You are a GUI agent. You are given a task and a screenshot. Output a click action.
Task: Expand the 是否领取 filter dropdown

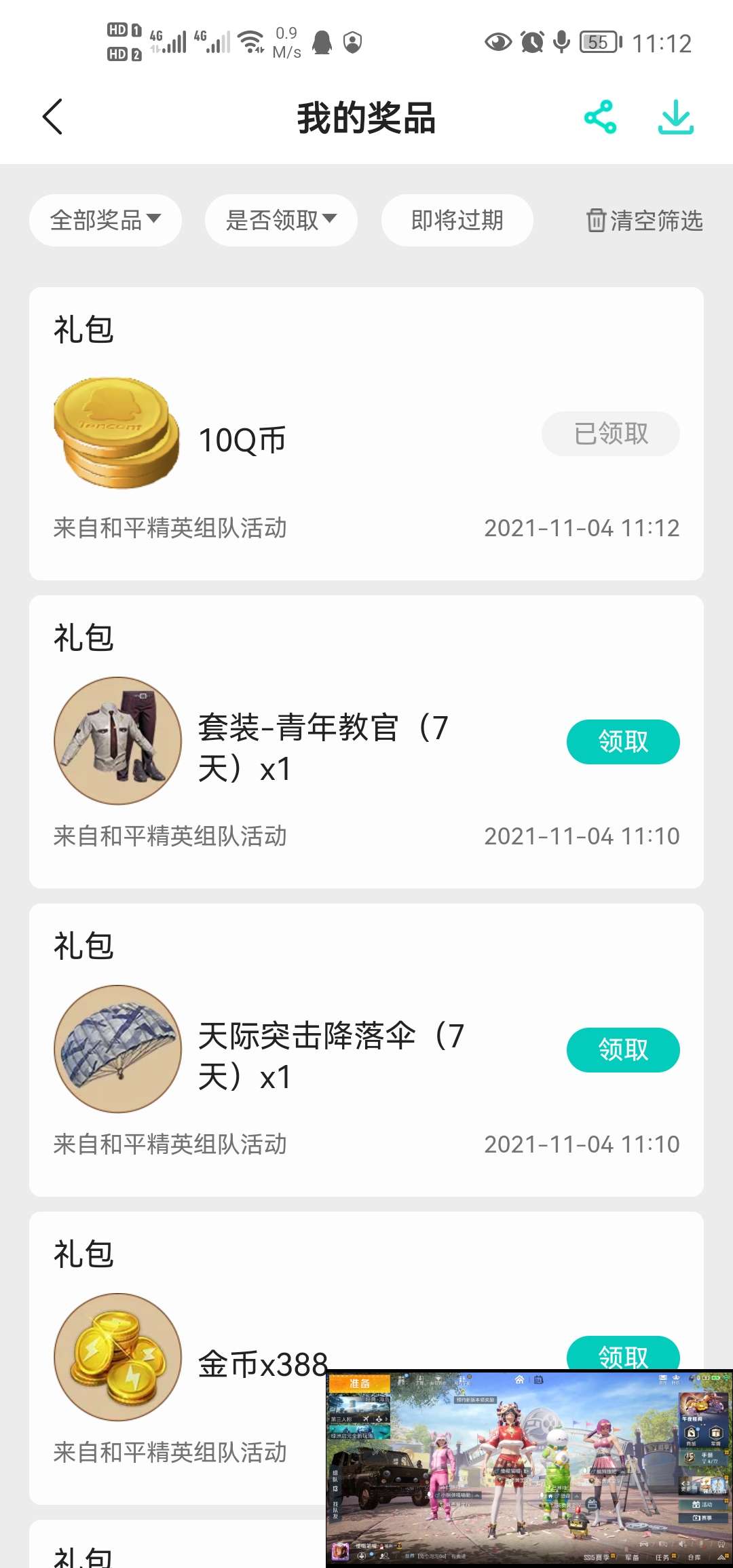[281, 220]
